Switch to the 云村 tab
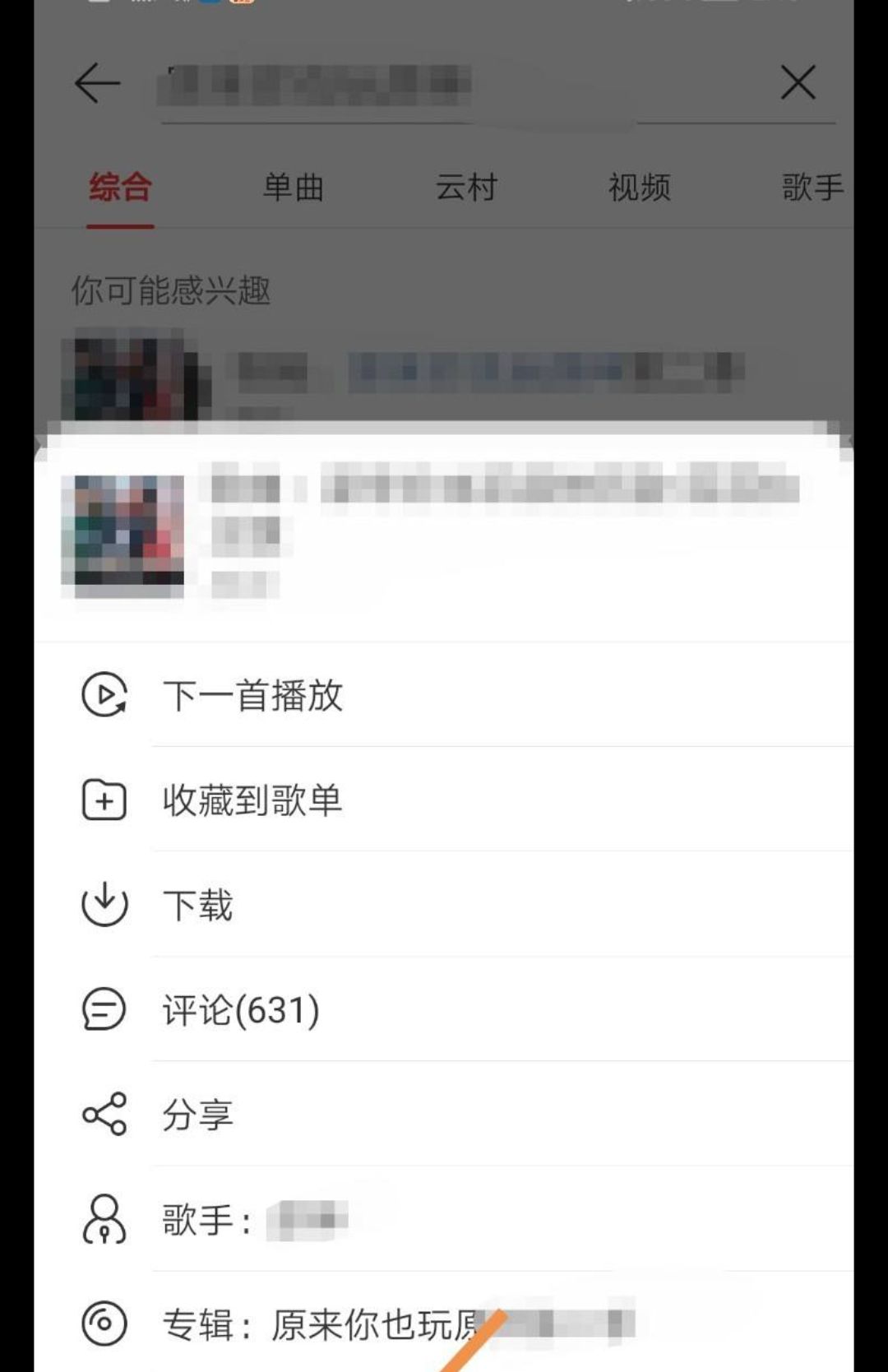This screenshot has height=1372, width=888. [x=466, y=188]
